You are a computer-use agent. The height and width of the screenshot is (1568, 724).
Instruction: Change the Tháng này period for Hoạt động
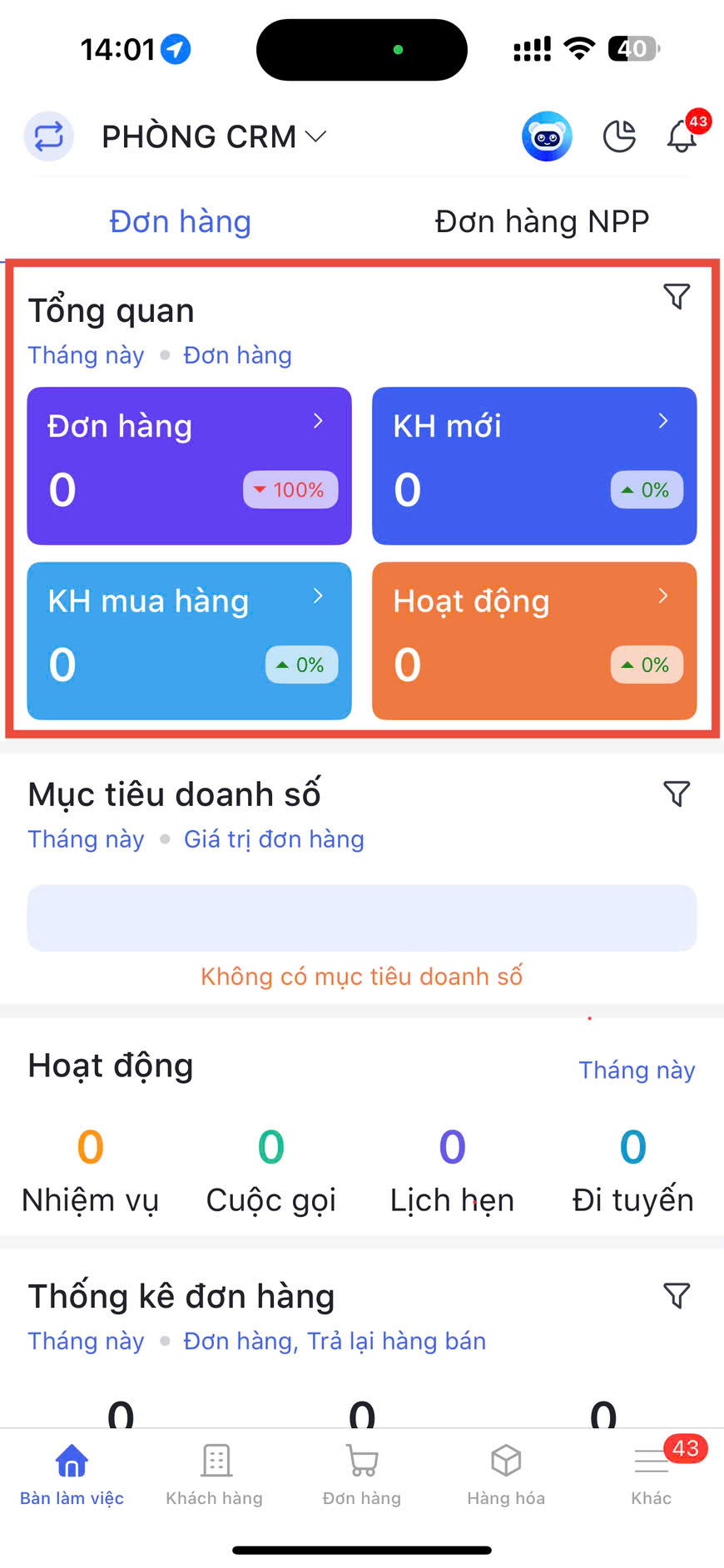pos(637,1071)
